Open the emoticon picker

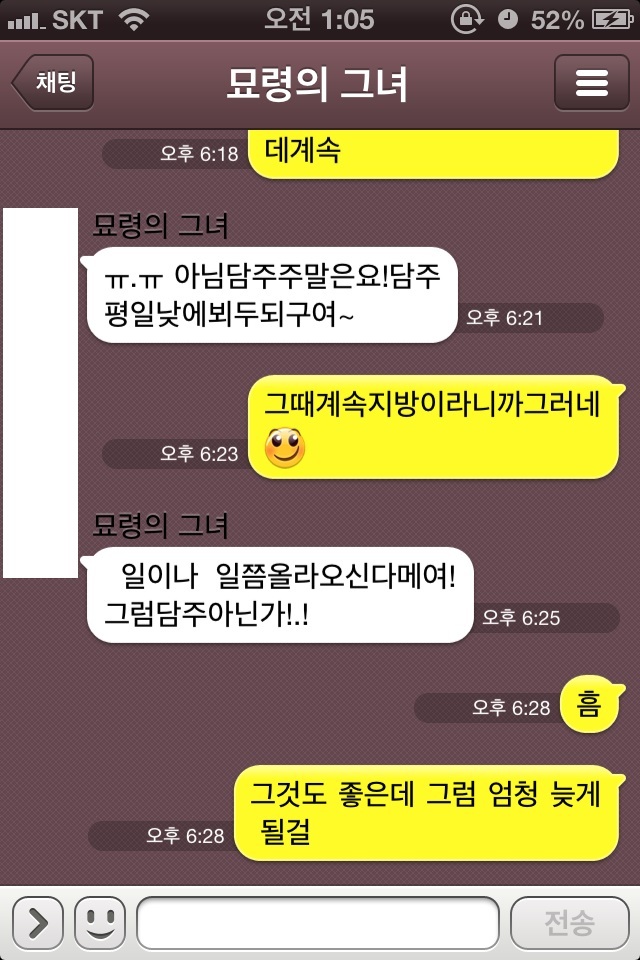click(100, 922)
